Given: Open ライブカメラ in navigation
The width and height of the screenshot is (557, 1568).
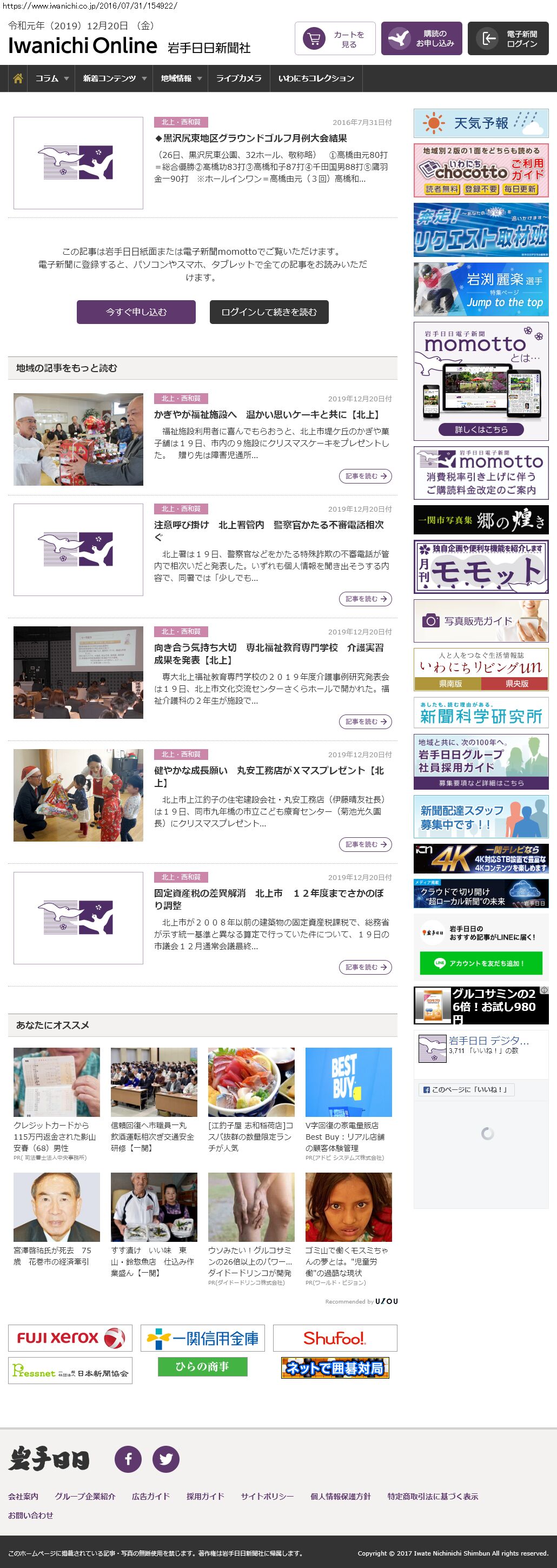Looking at the screenshot, I should coord(238,78).
